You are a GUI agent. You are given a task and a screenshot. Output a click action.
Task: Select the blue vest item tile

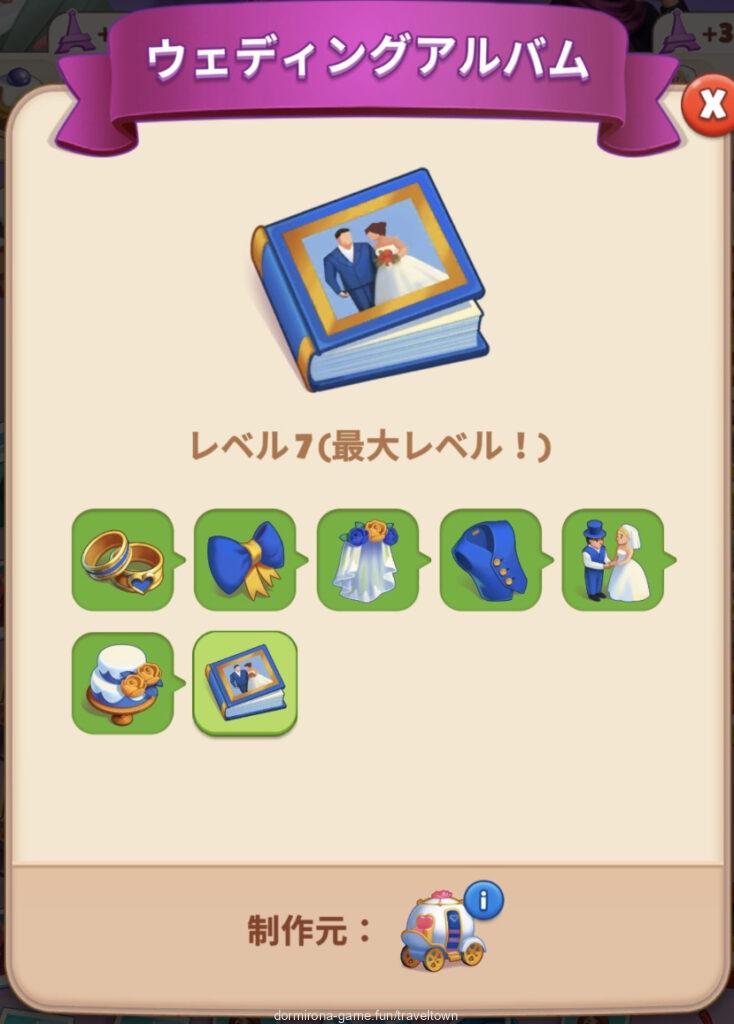[x=490, y=560]
